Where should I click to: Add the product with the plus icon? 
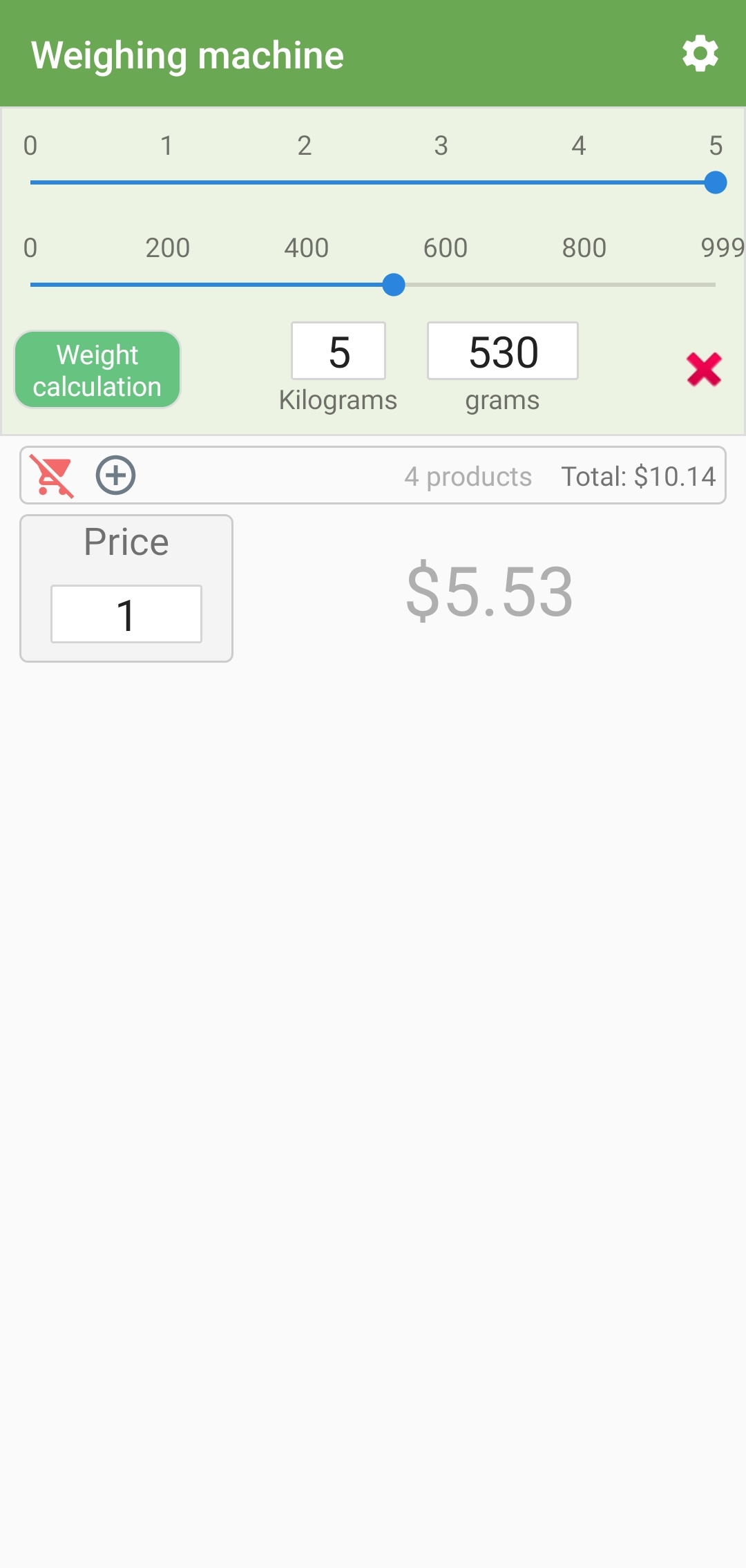(115, 475)
